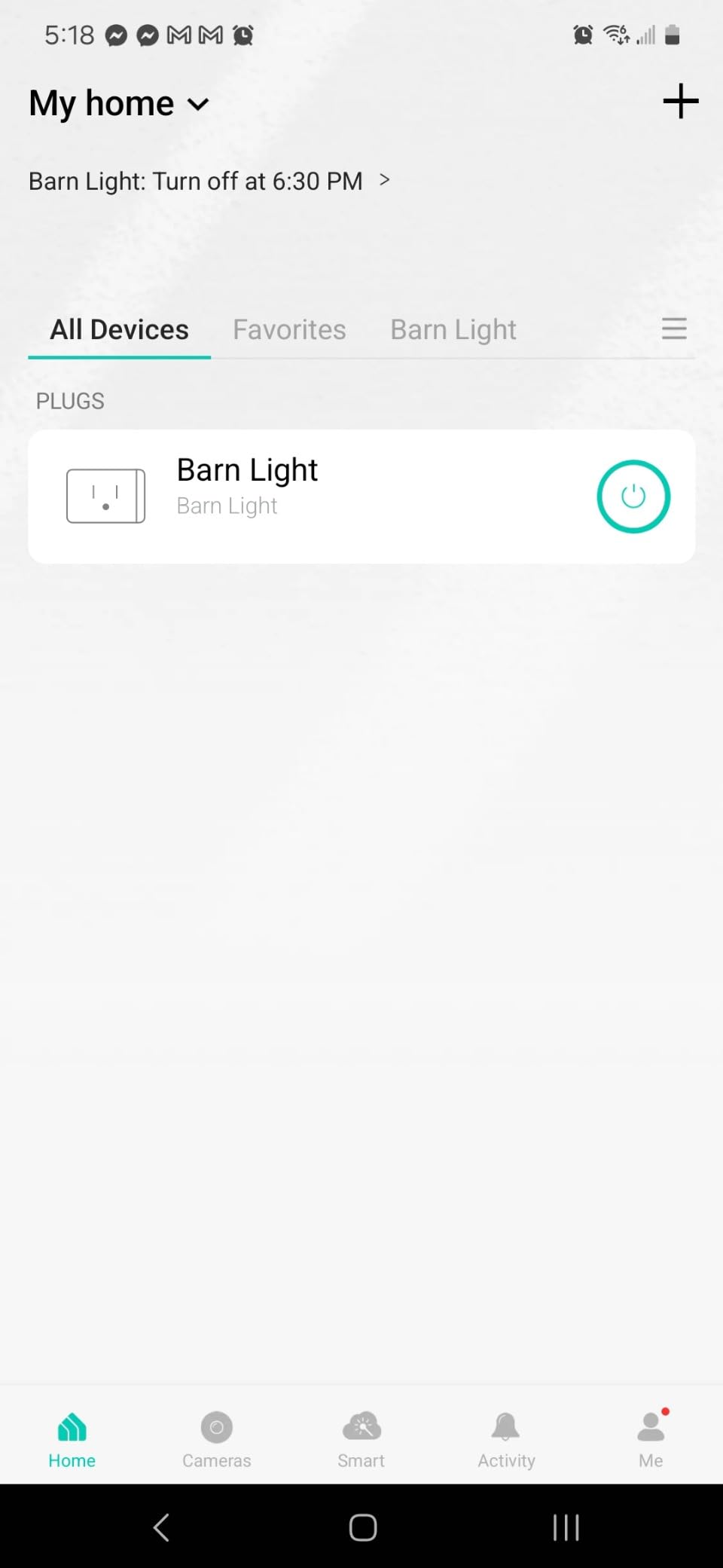
Task: Open the Barn Light turn off schedule
Action: 209,181
